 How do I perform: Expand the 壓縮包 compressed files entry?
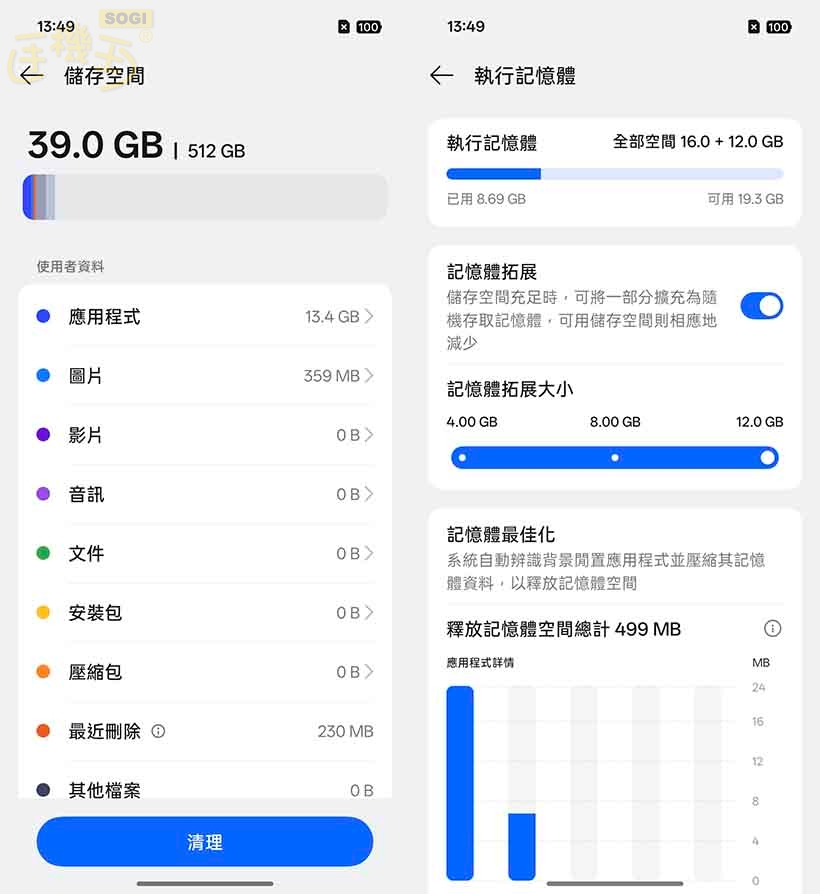205,672
